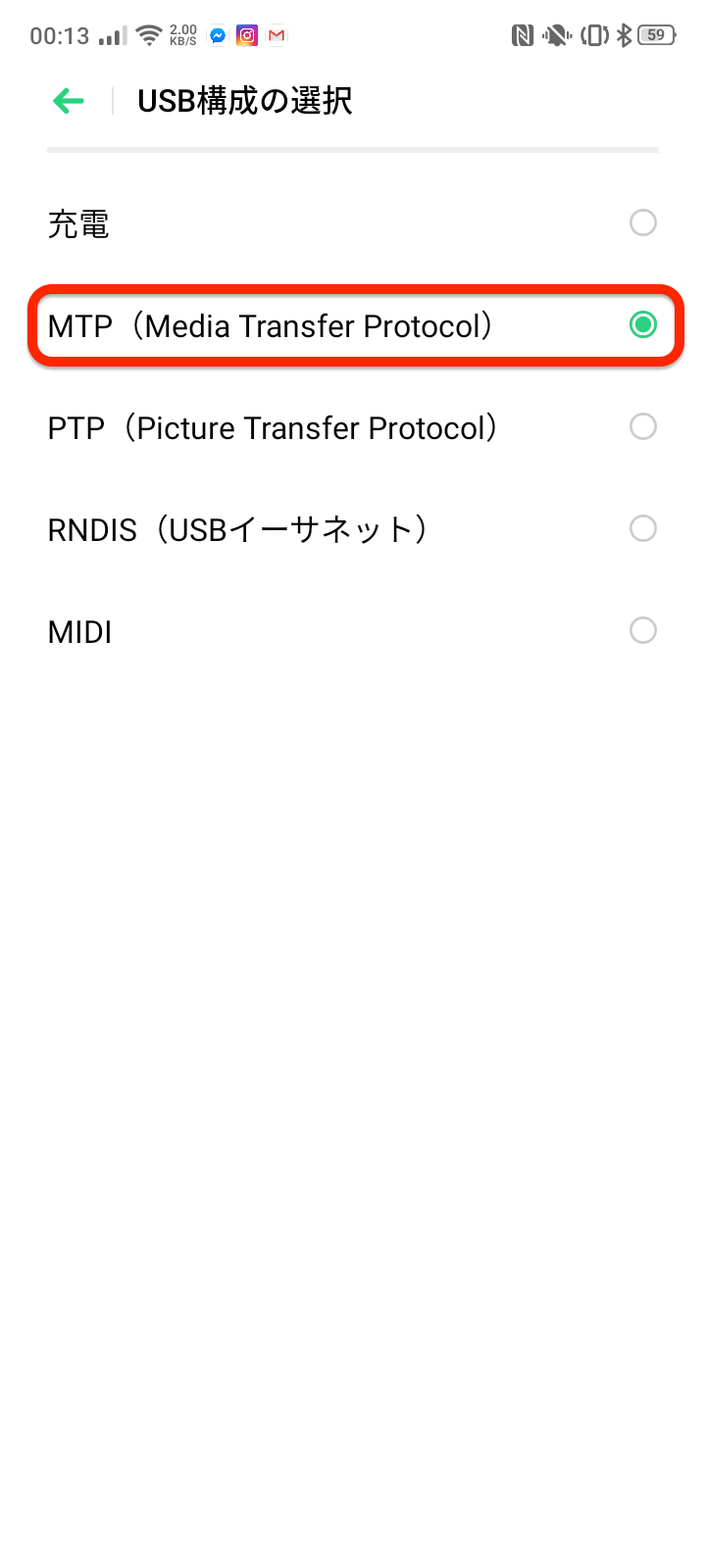
Task: Go back from USB構成の選択
Action: coord(69,101)
